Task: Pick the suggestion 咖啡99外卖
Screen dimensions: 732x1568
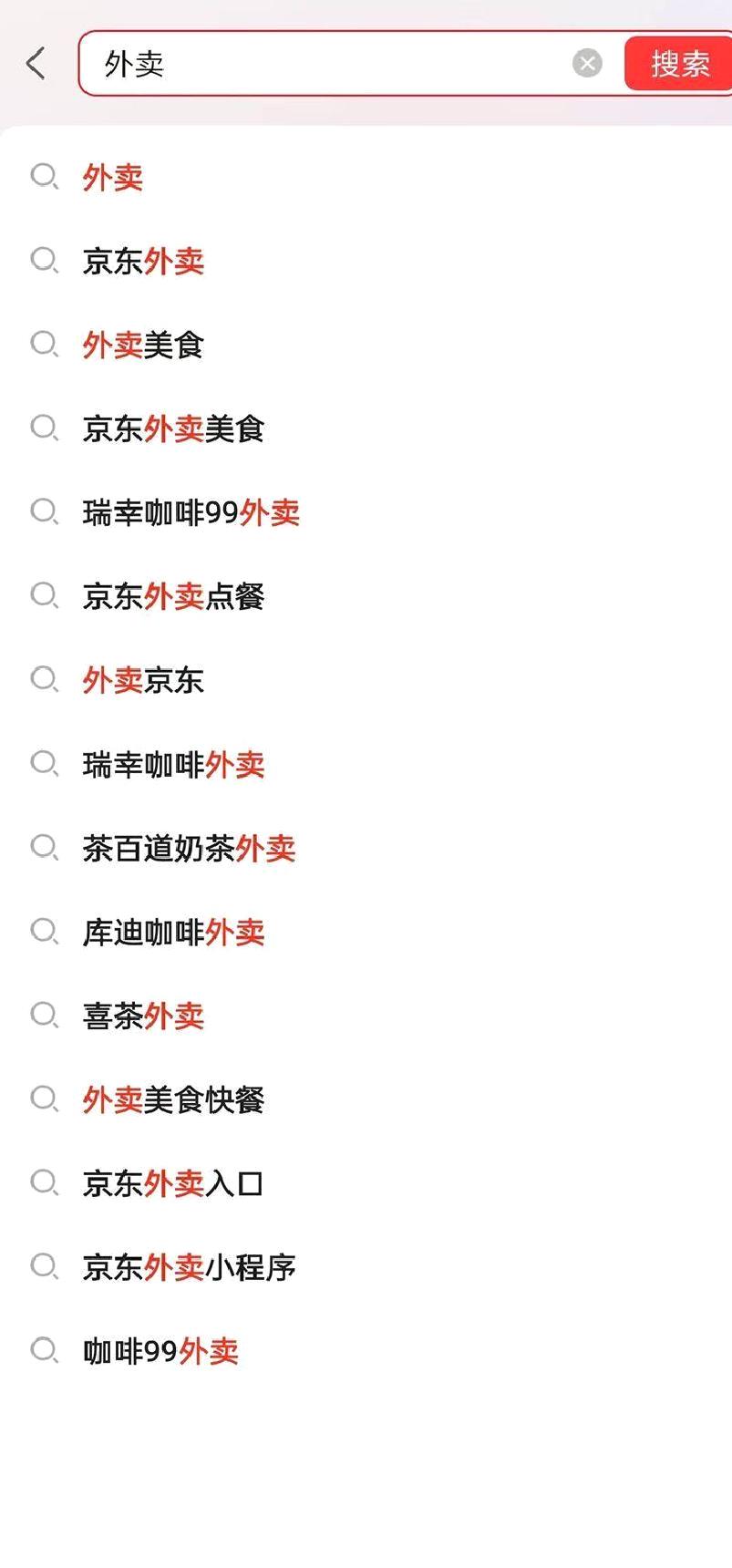Action: (x=366, y=1351)
